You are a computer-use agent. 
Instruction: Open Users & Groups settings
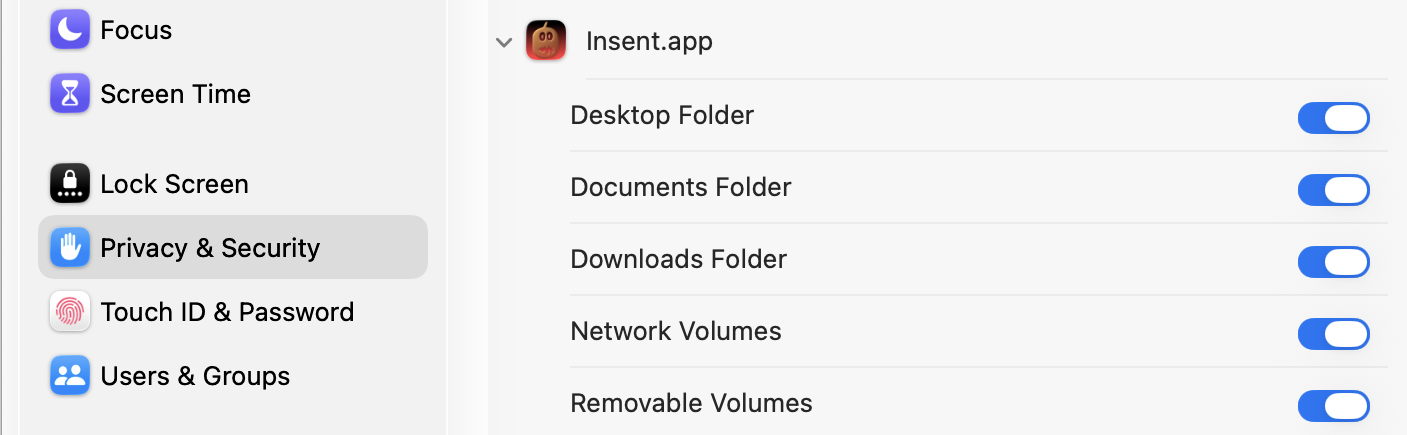[x=194, y=376]
